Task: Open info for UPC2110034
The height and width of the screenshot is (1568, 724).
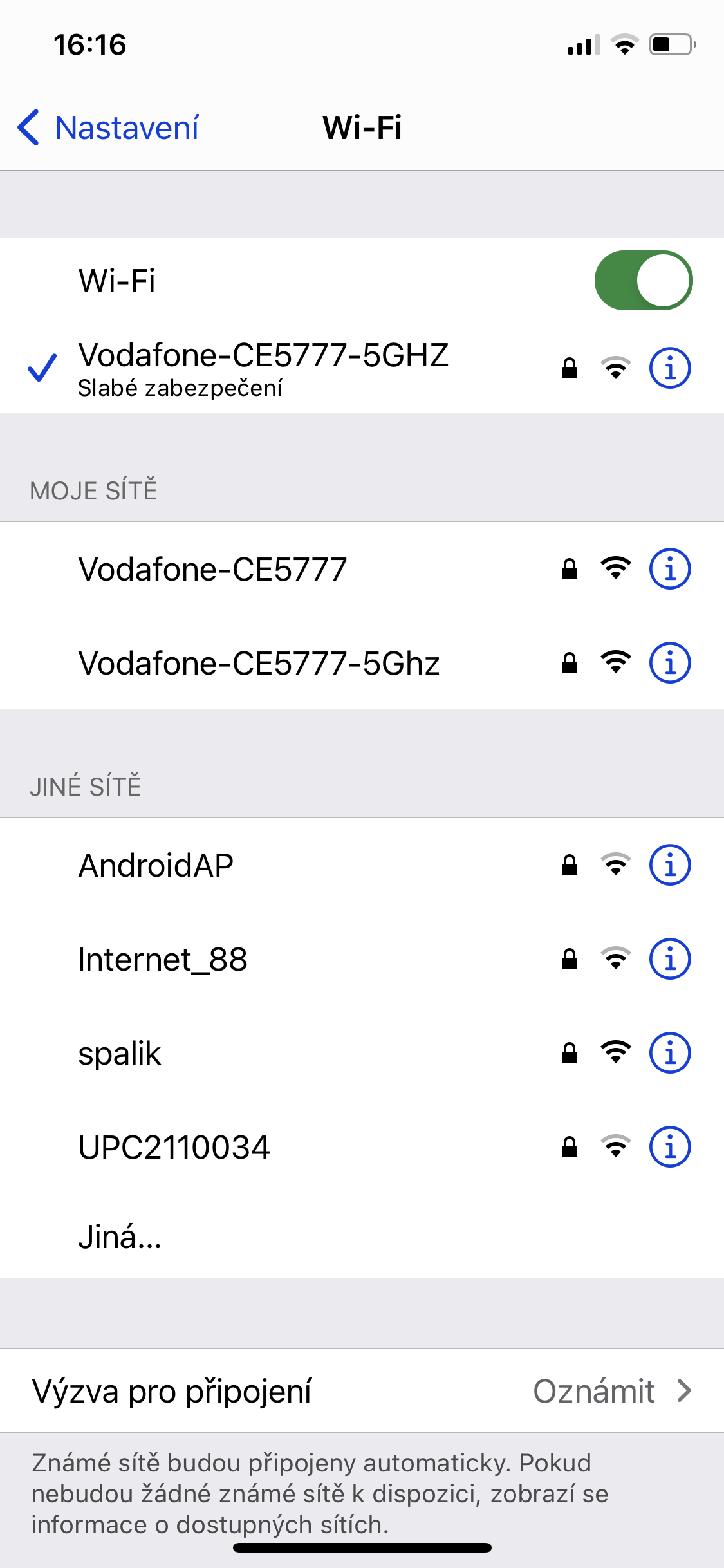Action: point(669,1147)
